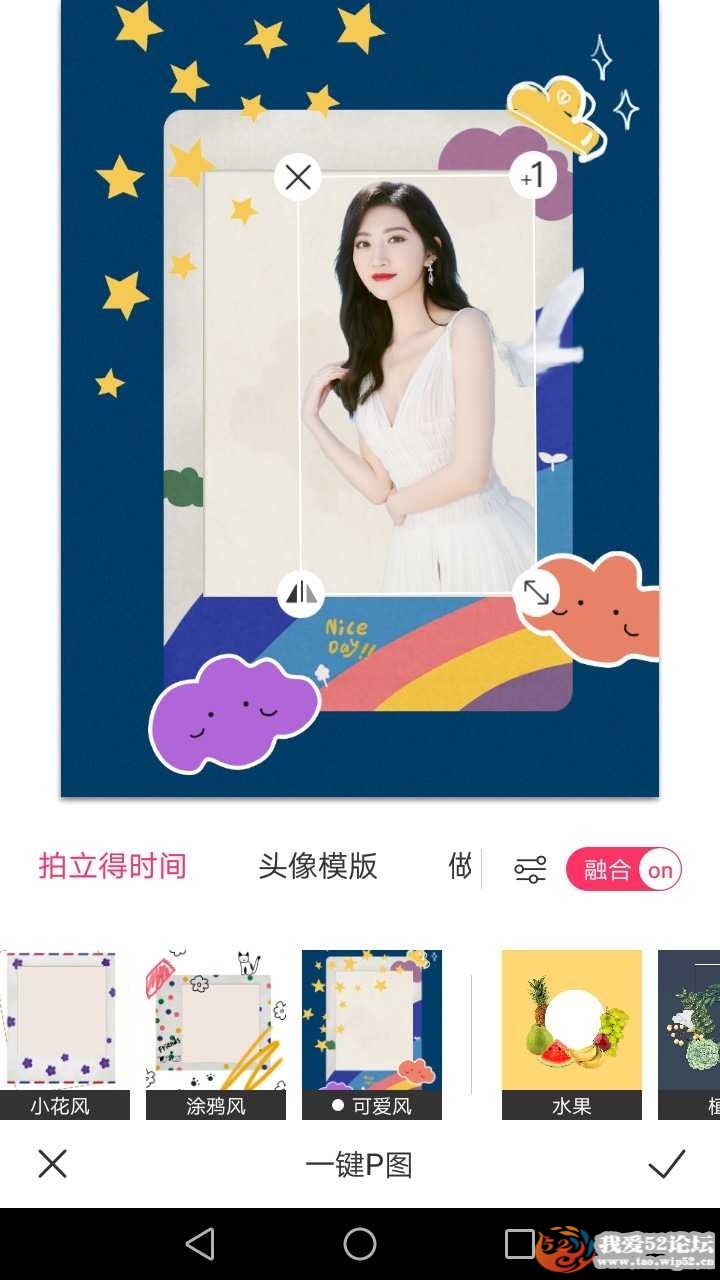This screenshot has width=720, height=1280.
Task: Switch to 拍立得时间 tab
Action: [x=113, y=866]
